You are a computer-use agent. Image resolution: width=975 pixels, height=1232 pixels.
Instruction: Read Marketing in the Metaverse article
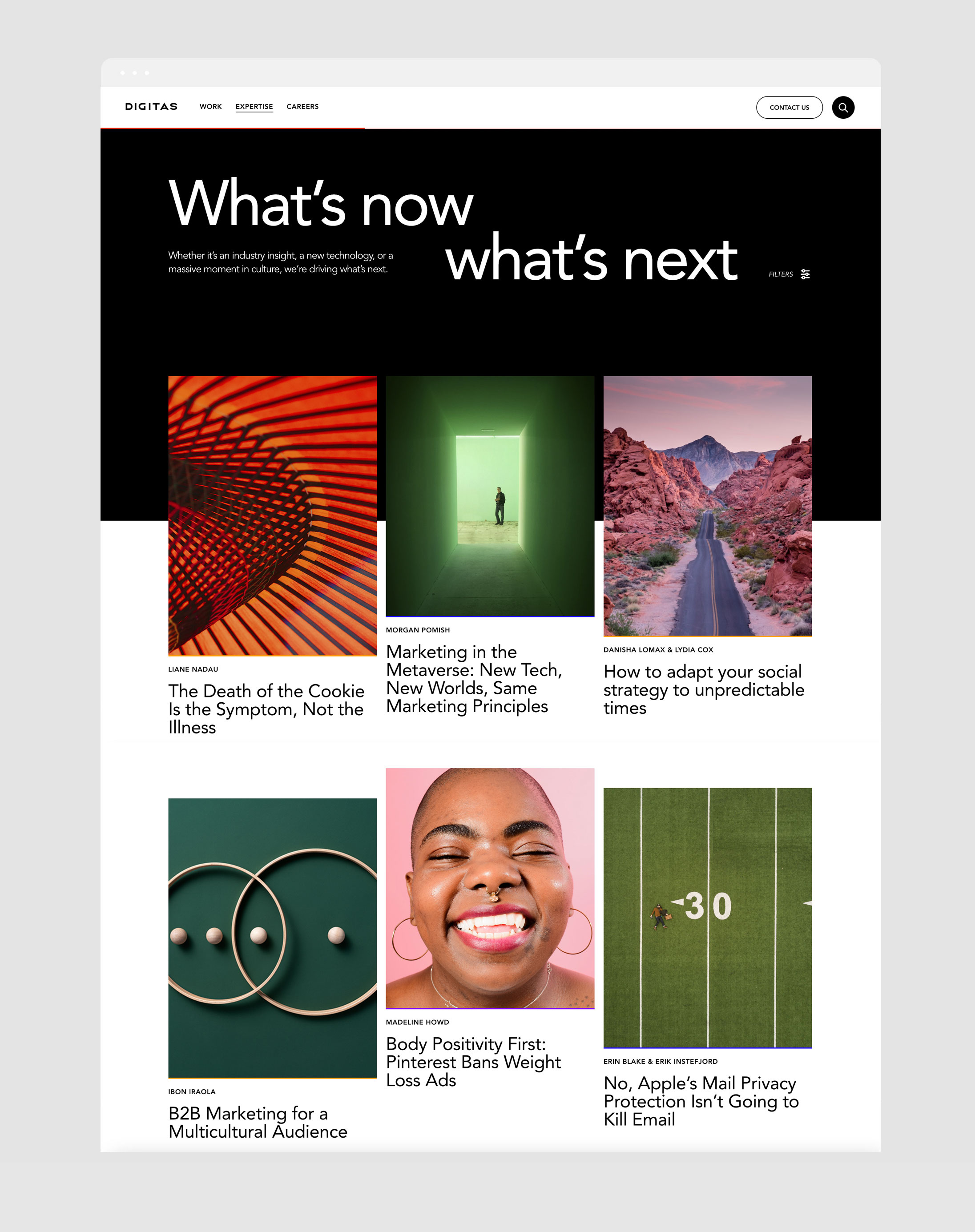coord(474,678)
